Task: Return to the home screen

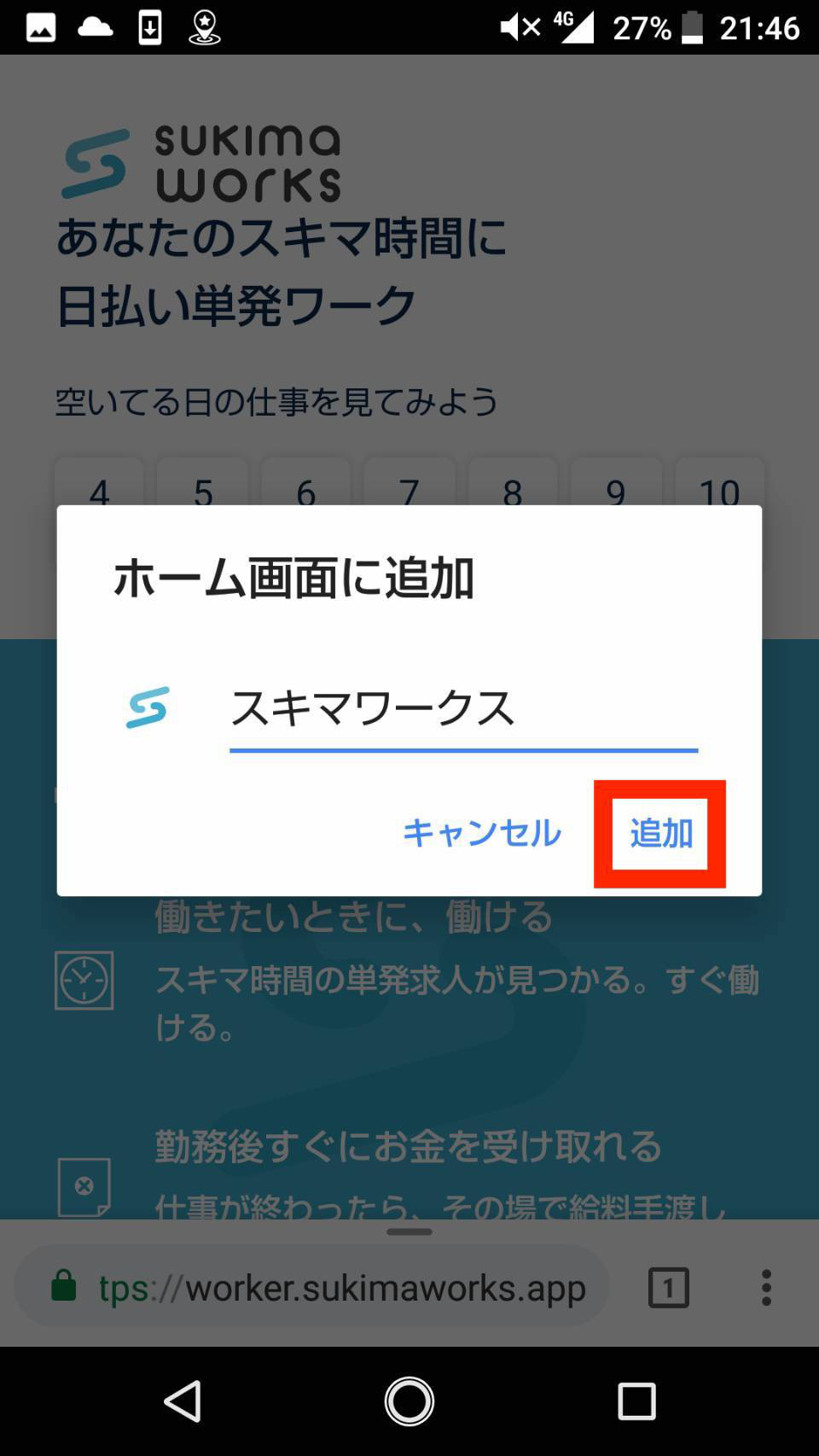Action: [x=409, y=1401]
